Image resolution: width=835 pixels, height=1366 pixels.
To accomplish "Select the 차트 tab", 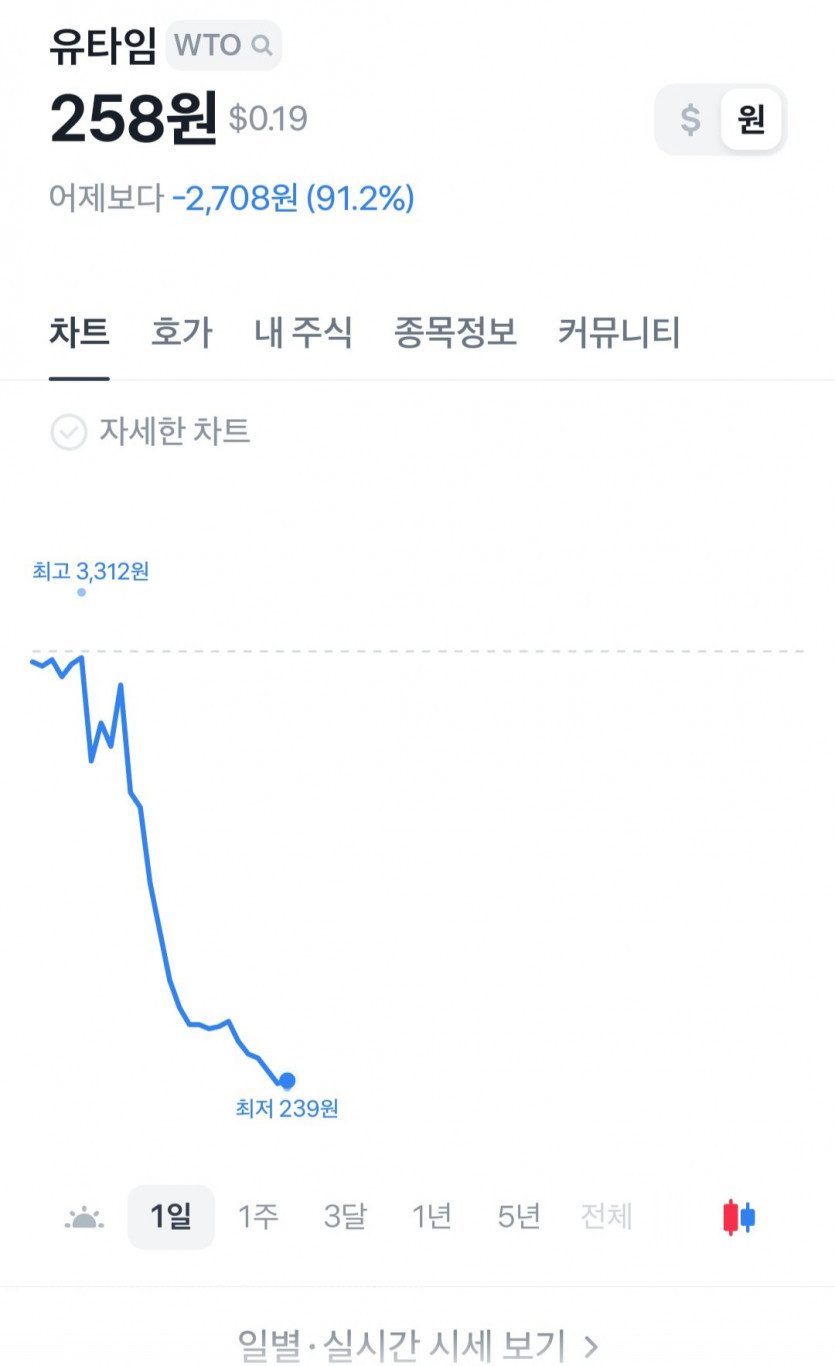I will (79, 332).
